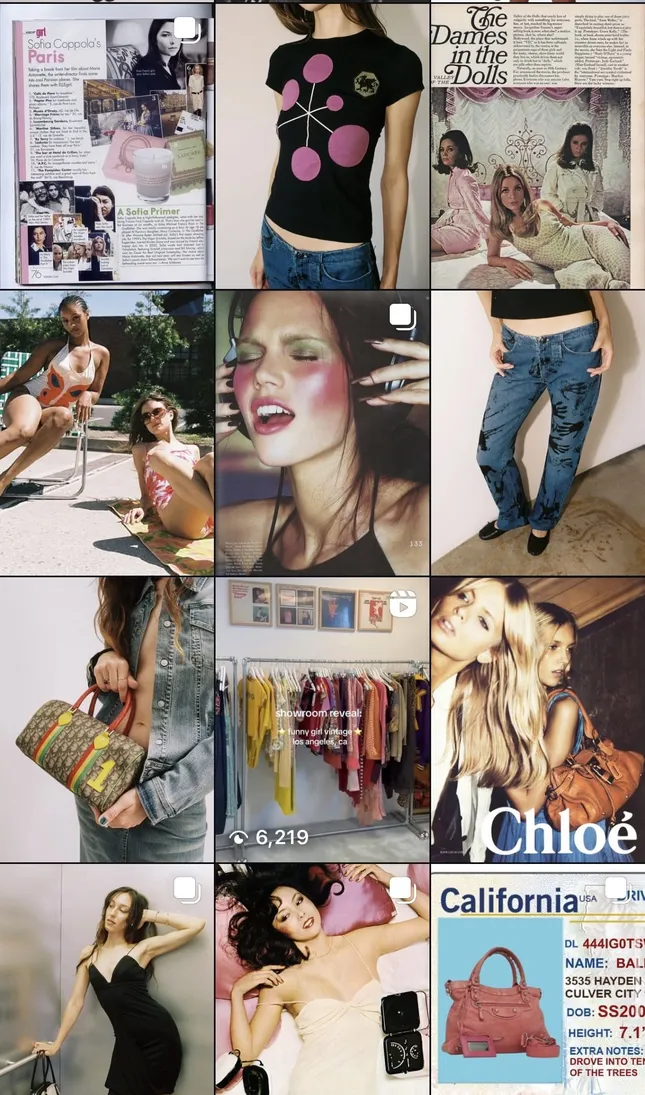This screenshot has height=1095, width=645.
Task: Open the printed blue jeans post
Action: (x=537, y=432)
